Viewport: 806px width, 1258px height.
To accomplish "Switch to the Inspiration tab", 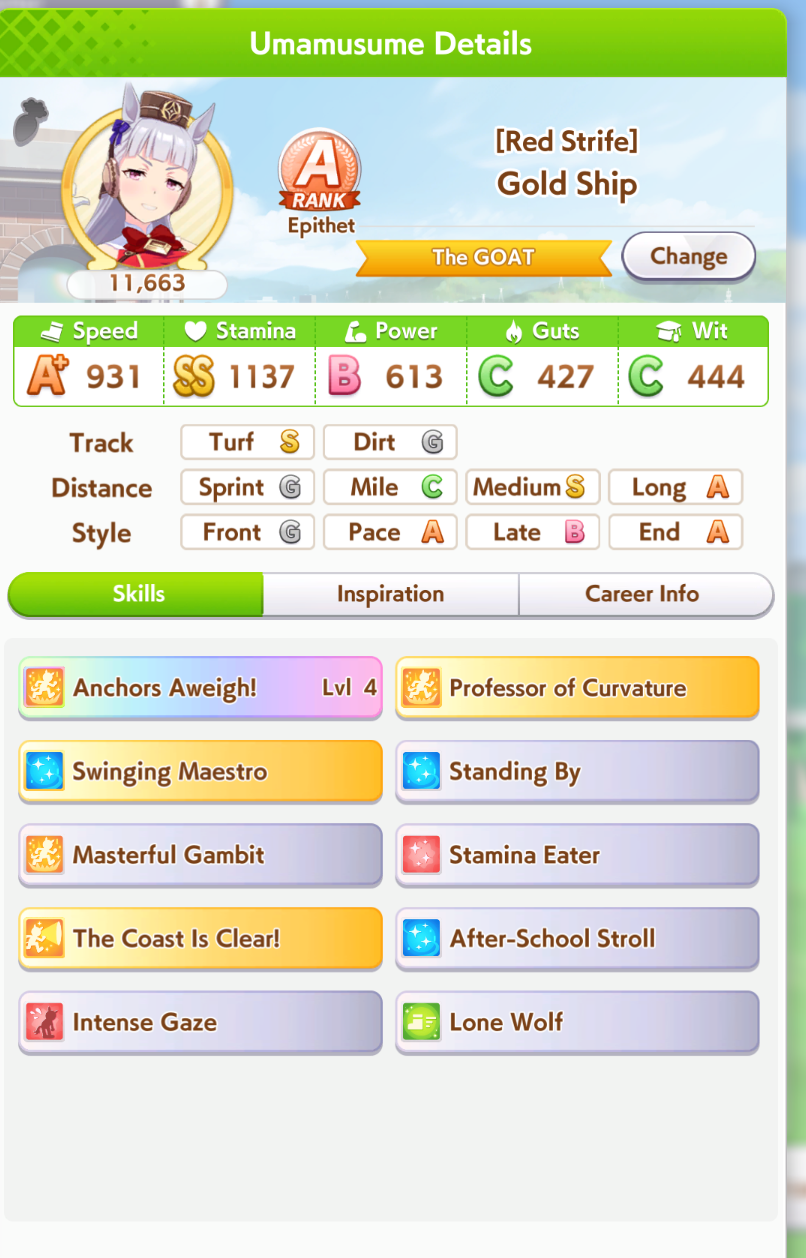I will coord(390,594).
